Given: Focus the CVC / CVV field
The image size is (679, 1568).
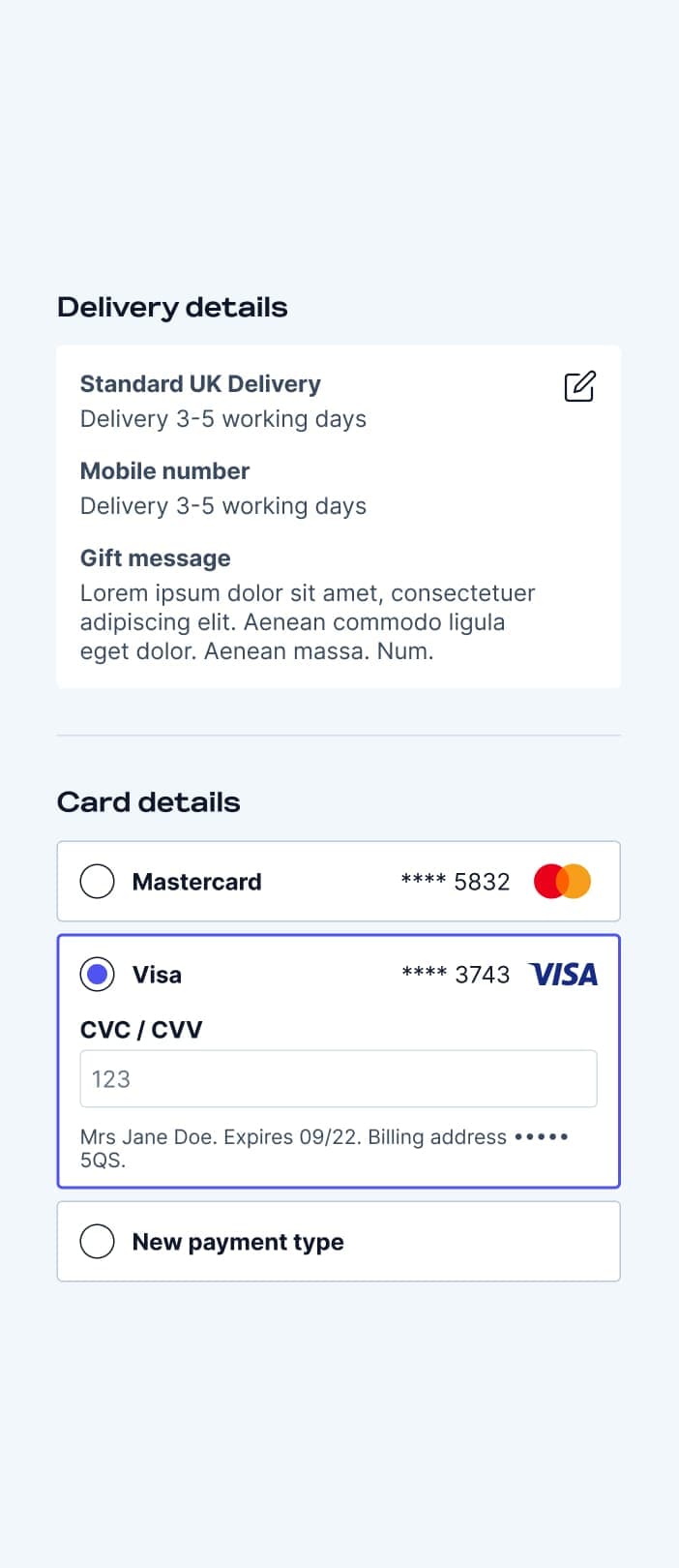Looking at the screenshot, I should [x=338, y=1079].
